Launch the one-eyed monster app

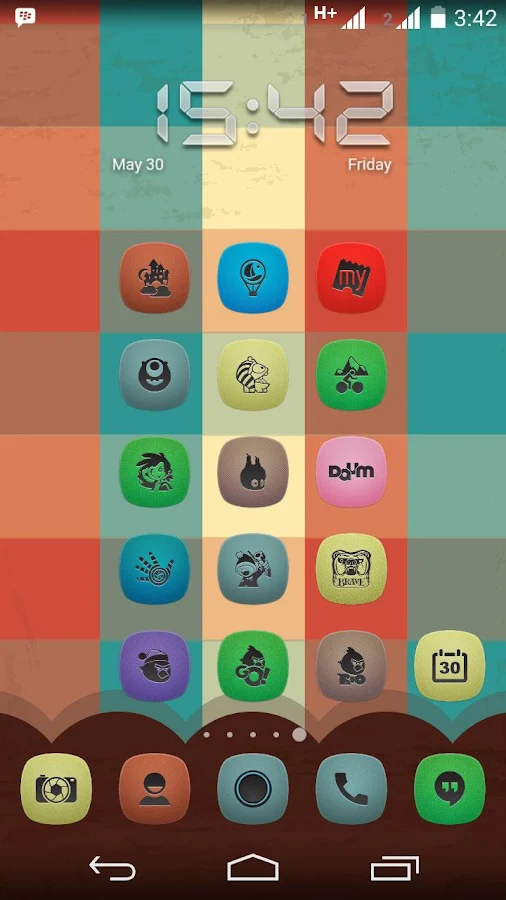point(154,375)
